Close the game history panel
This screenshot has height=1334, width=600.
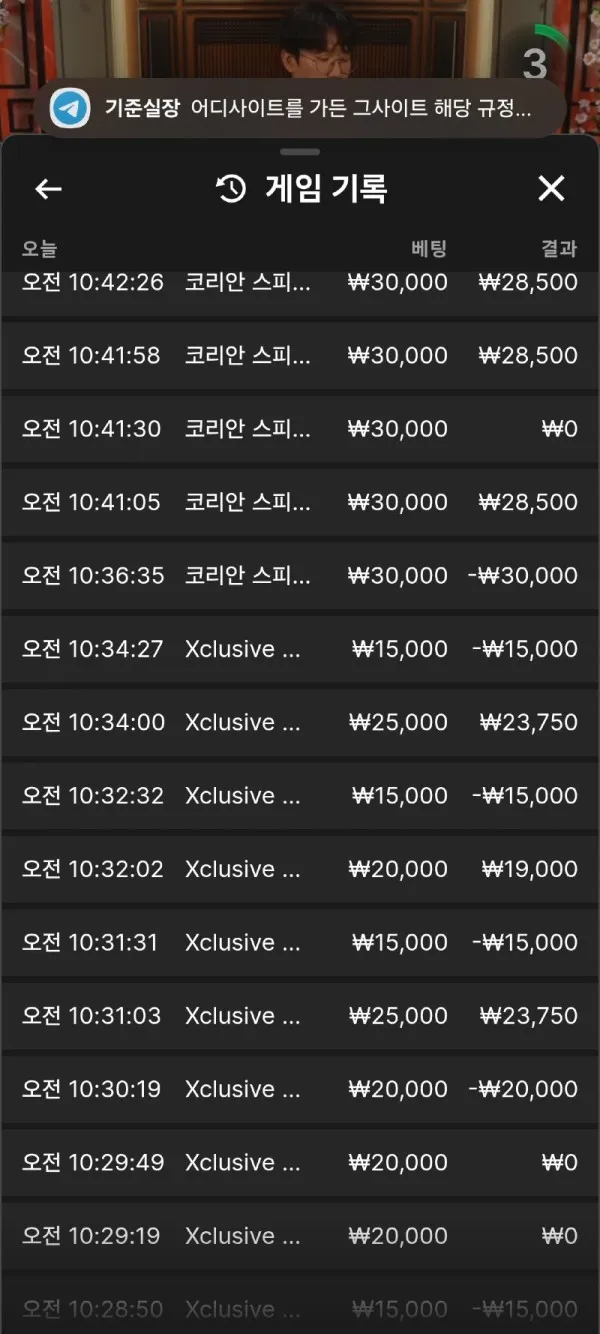[551, 188]
